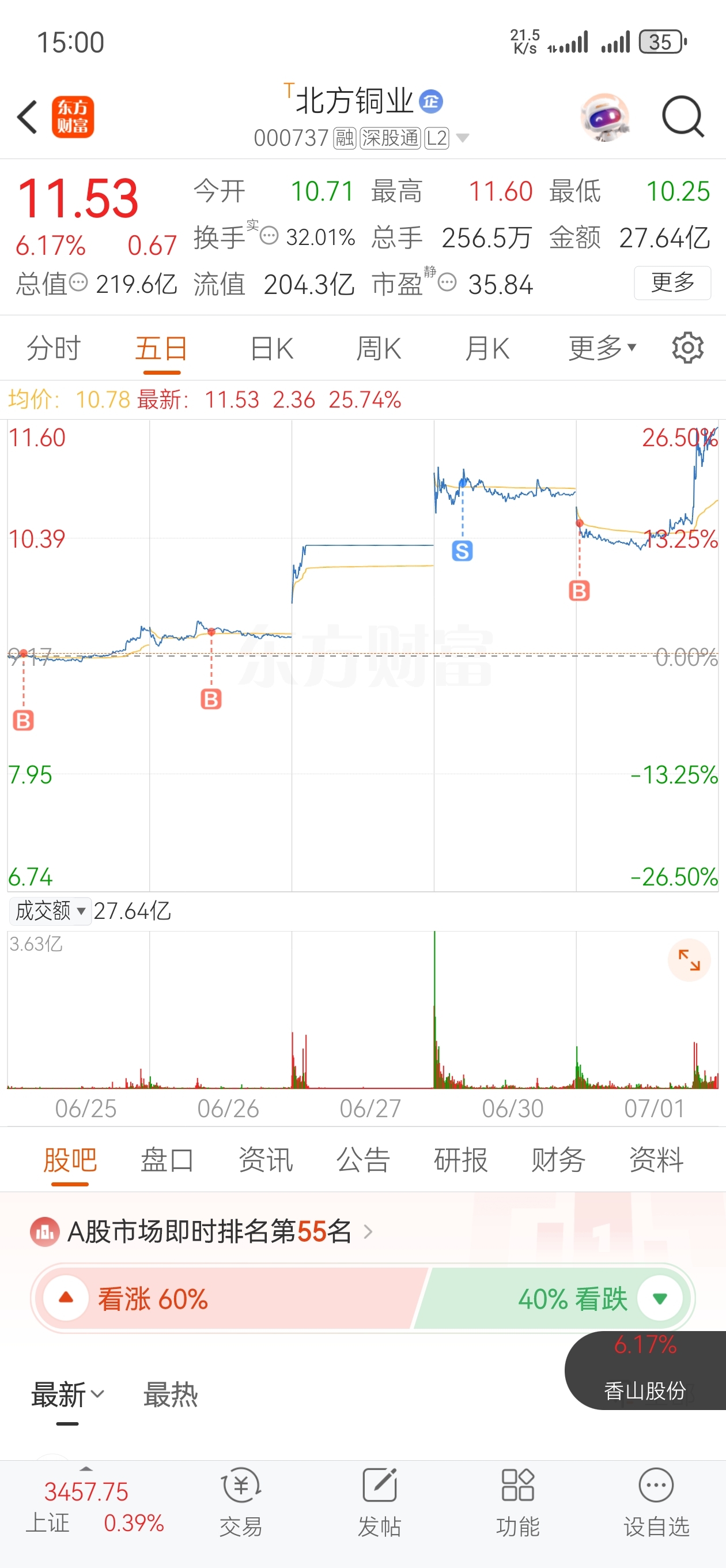Open the robot assistant avatar

click(x=604, y=117)
